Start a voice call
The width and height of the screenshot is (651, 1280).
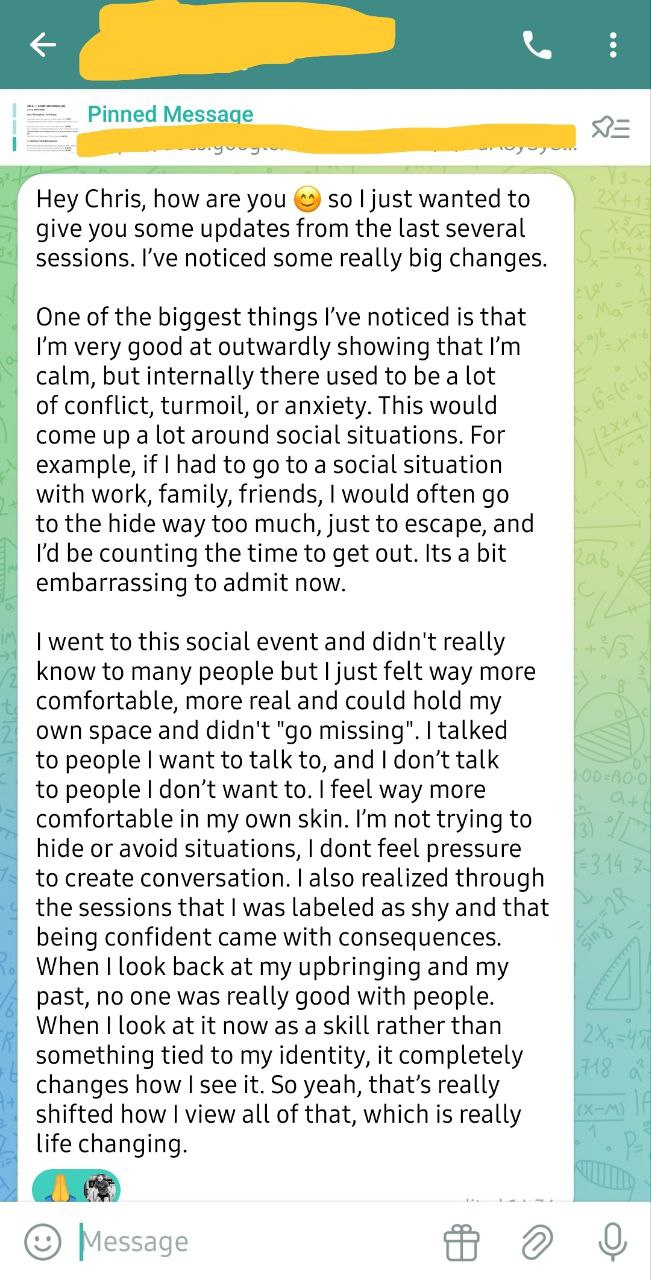pyautogui.click(x=536, y=45)
